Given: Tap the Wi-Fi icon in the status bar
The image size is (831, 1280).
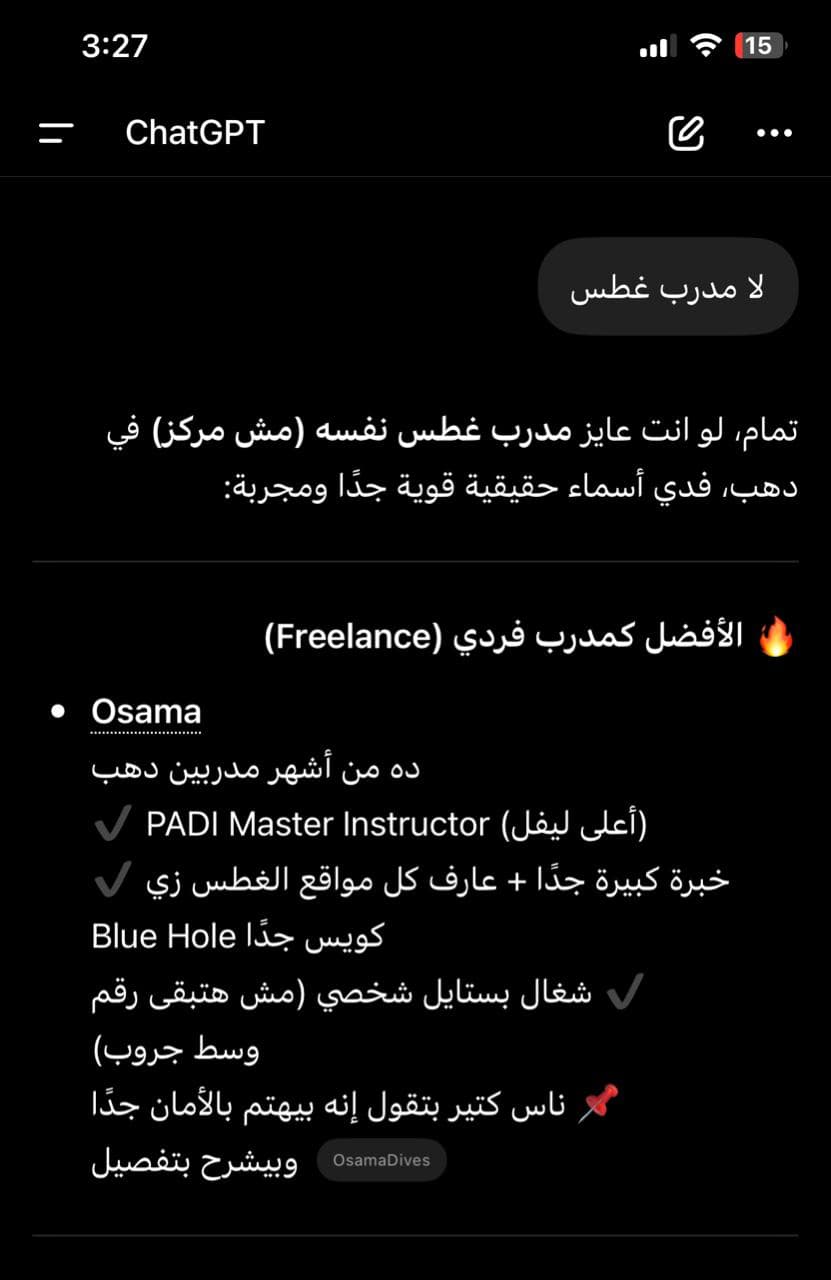Looking at the screenshot, I should pos(706,45).
